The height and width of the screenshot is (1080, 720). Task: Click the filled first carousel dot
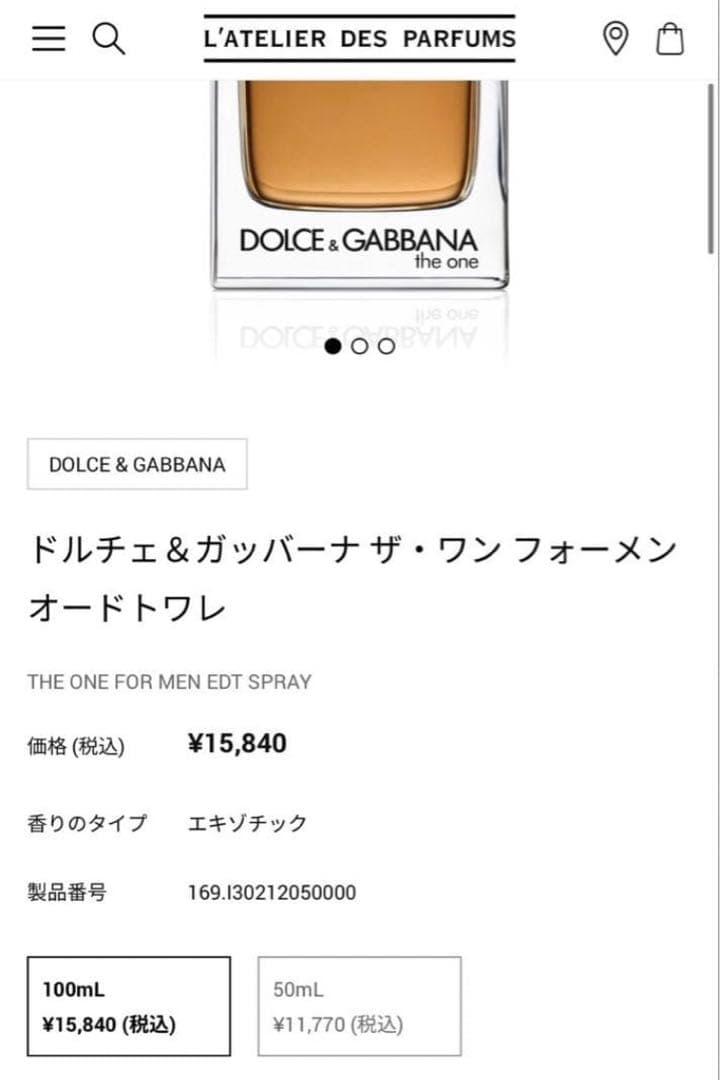[x=333, y=346]
